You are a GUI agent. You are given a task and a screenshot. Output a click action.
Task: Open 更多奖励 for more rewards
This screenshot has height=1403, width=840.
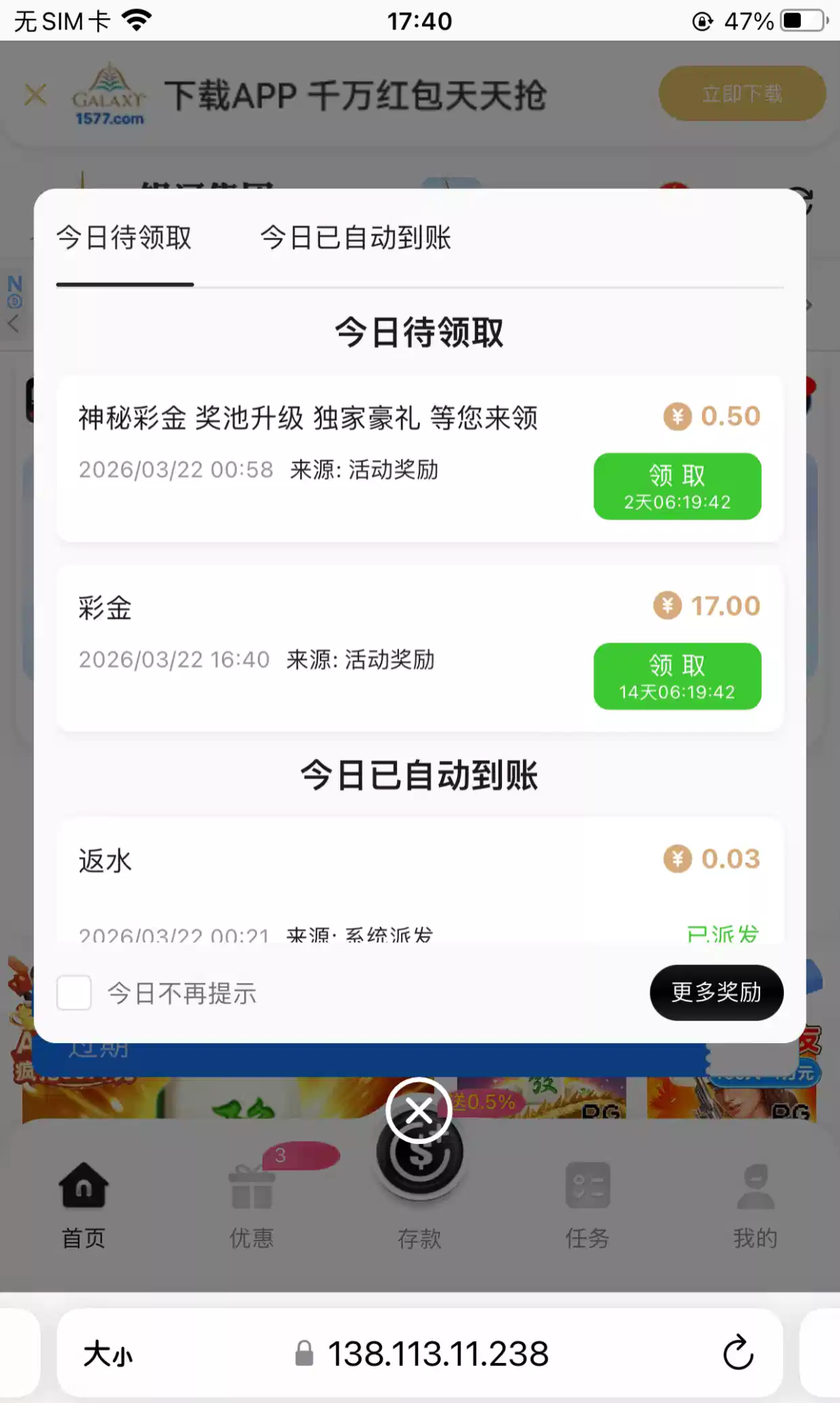tap(716, 993)
